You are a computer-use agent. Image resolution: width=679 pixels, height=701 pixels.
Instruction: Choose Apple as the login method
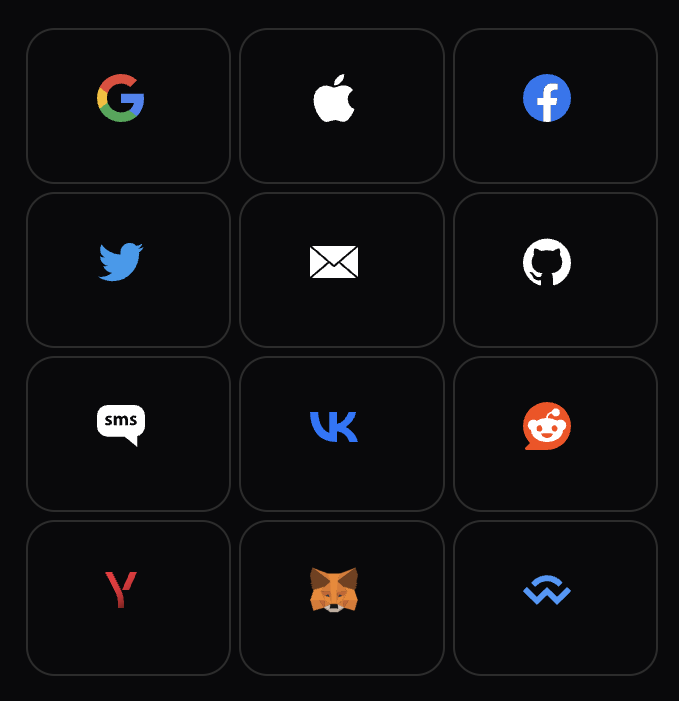334,98
